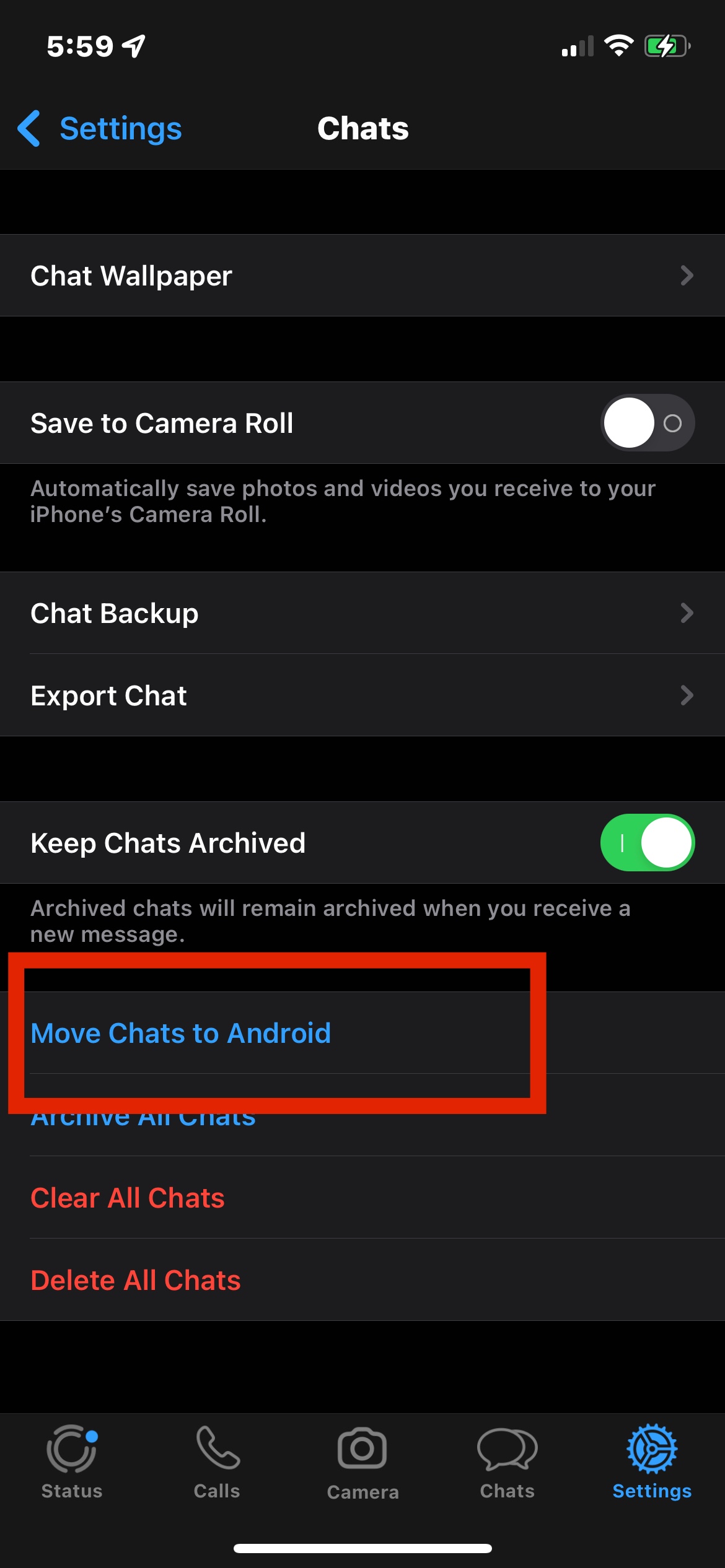Viewport: 725px width, 1568px height.
Task: Switch to the Status tab
Action: coord(72,1463)
